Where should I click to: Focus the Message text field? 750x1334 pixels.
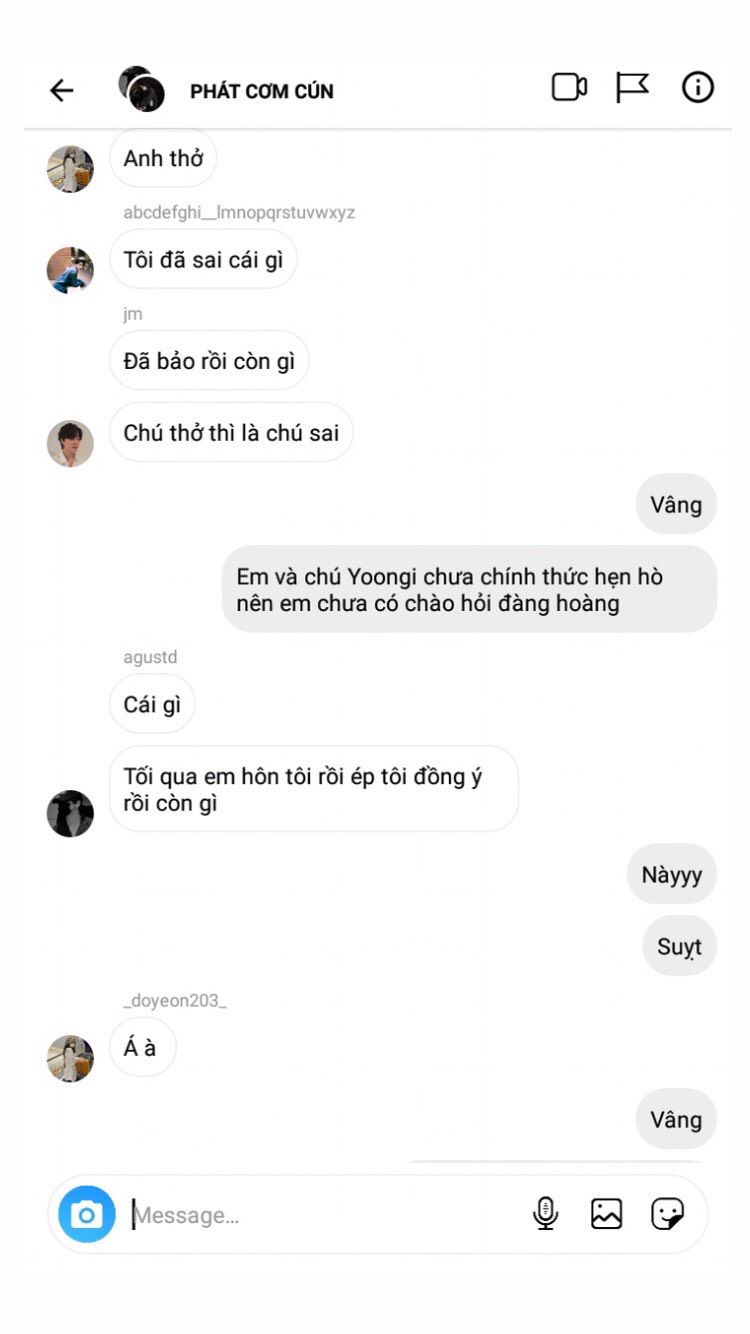click(x=320, y=1215)
